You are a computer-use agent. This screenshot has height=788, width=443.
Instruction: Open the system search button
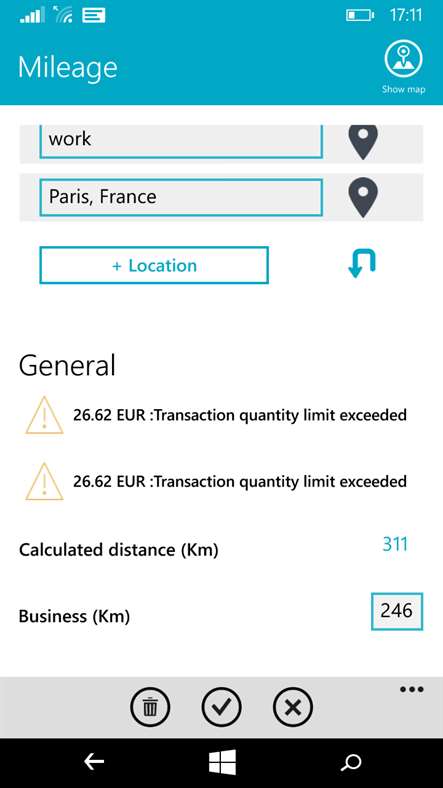point(351,763)
